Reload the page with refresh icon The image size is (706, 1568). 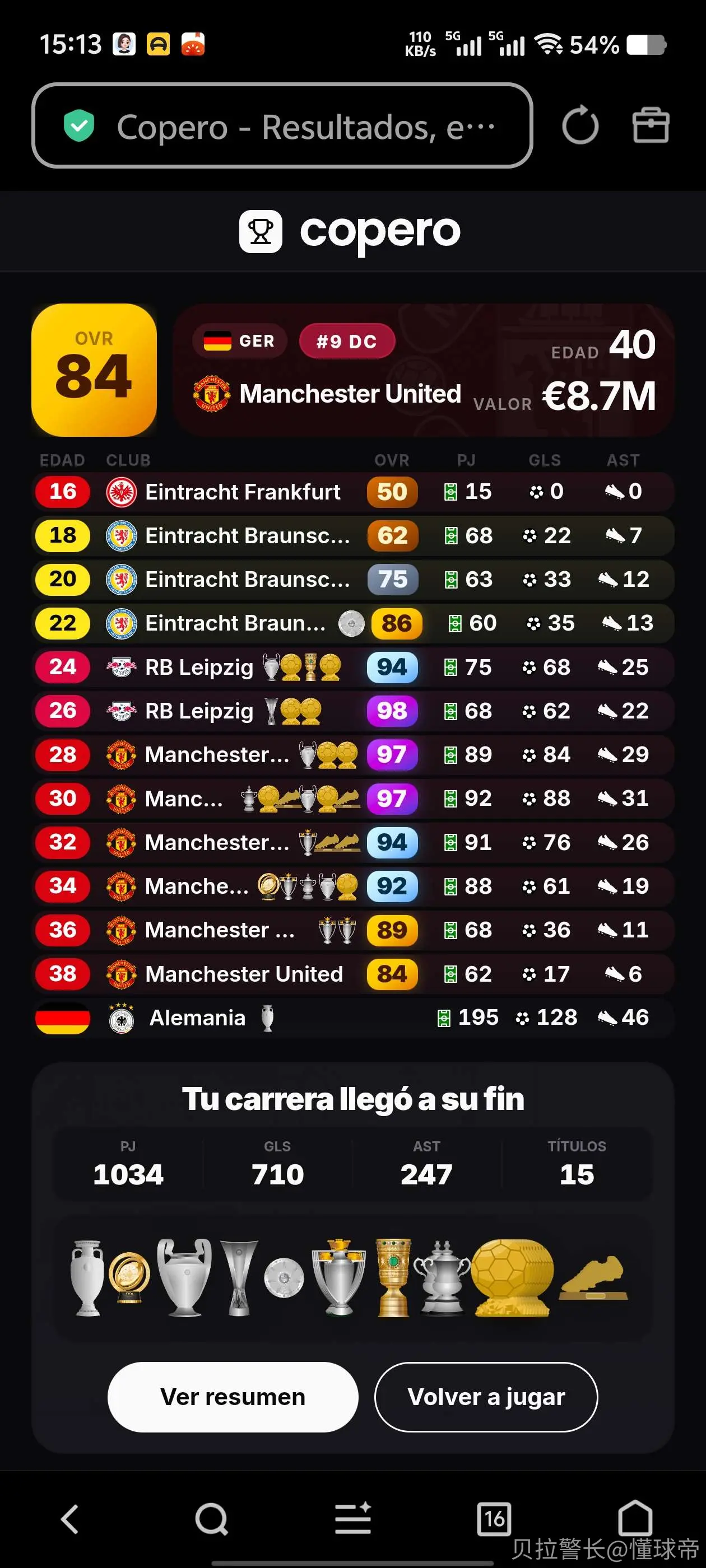(x=579, y=125)
